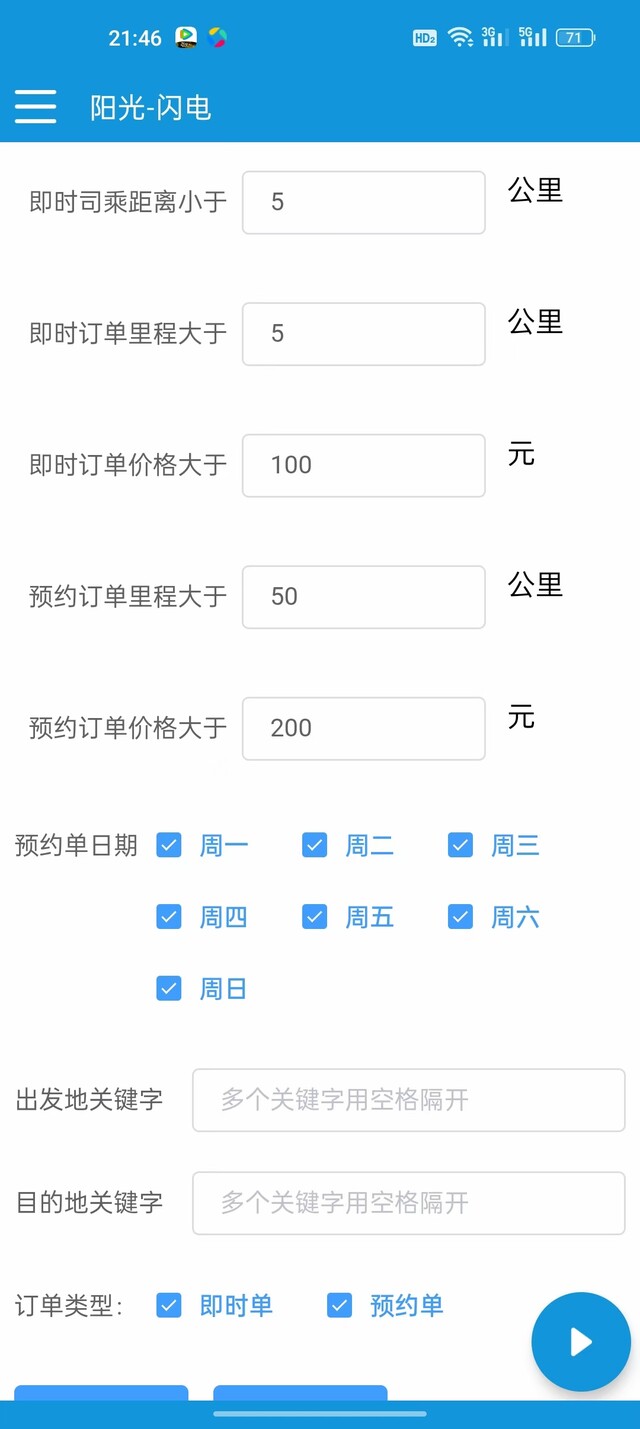Uncheck the 周二 checkbox

(315, 845)
